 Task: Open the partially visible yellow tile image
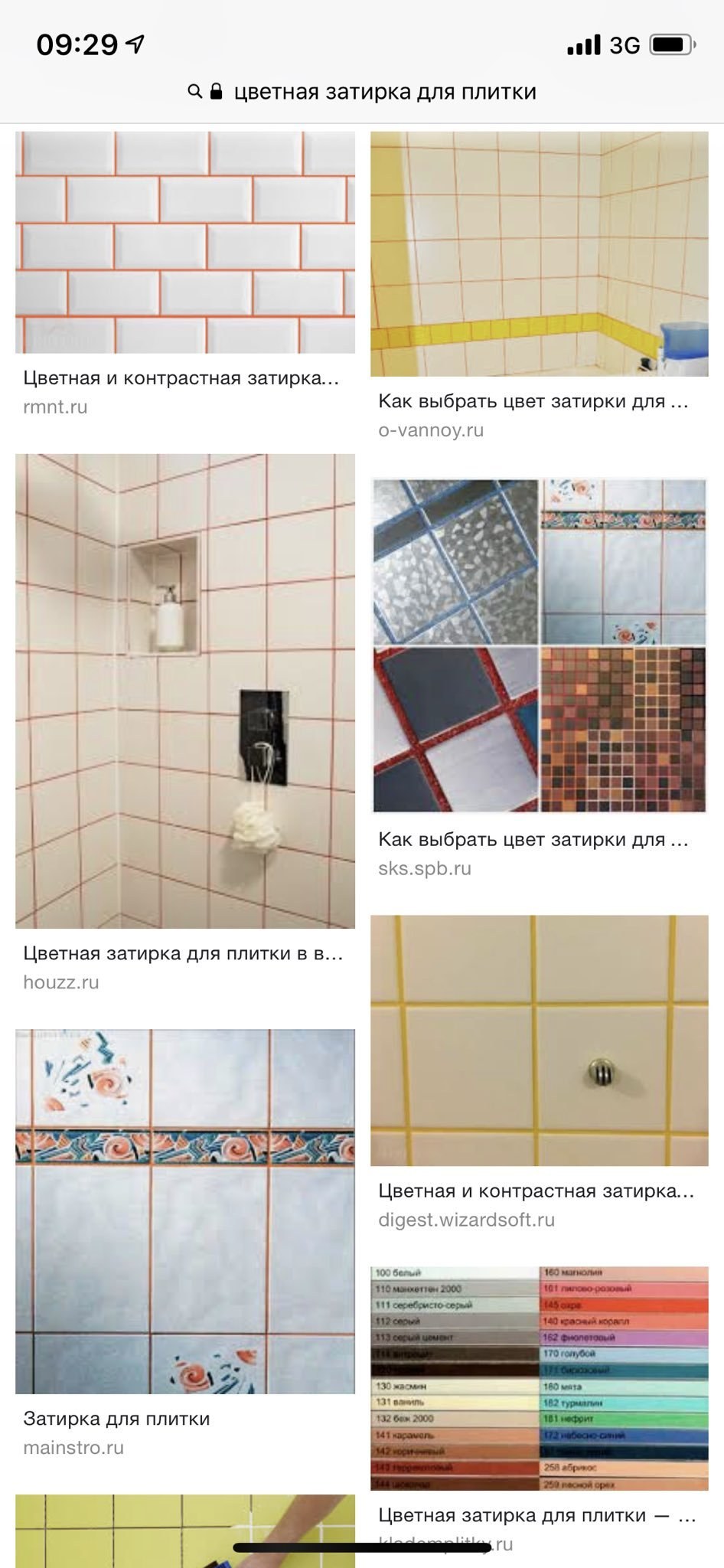[185, 1530]
